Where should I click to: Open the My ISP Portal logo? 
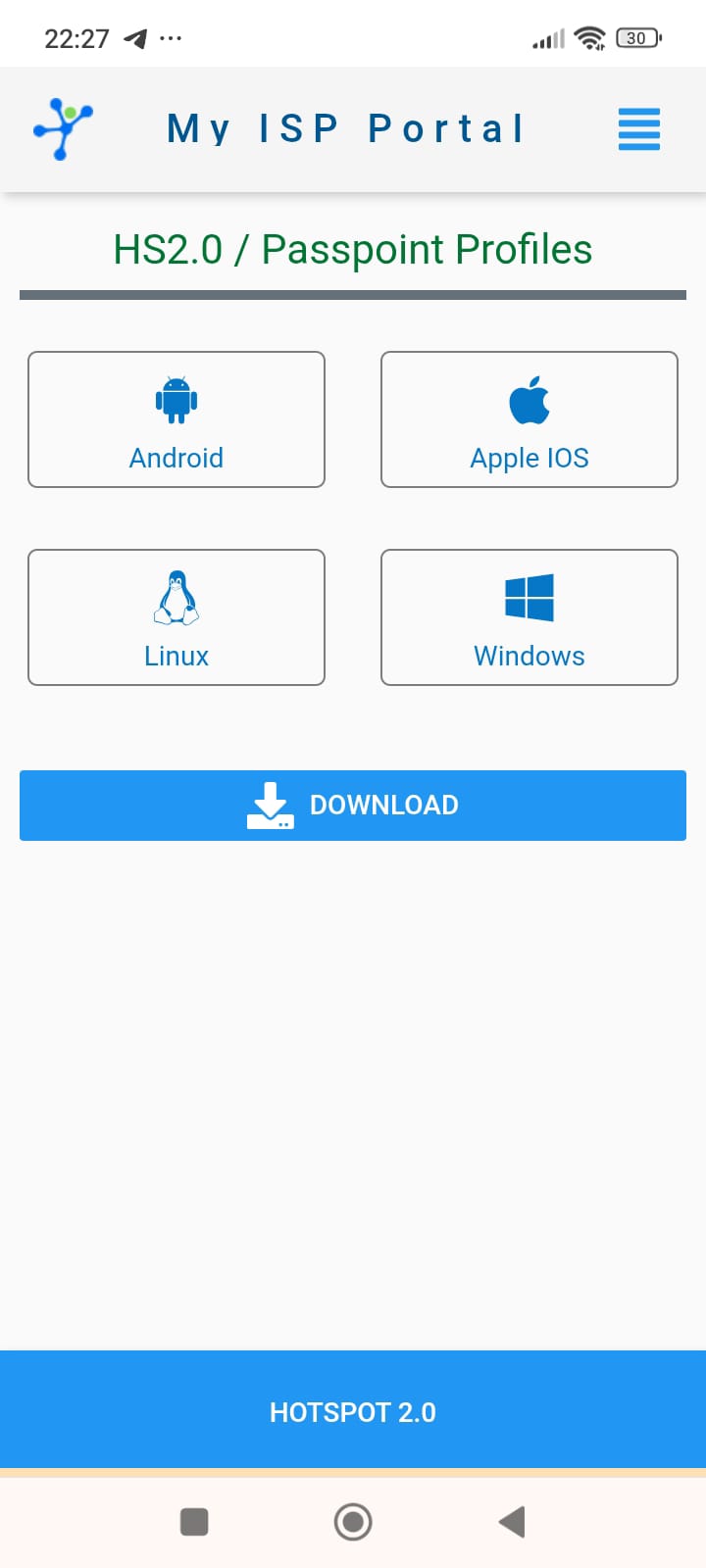64,128
